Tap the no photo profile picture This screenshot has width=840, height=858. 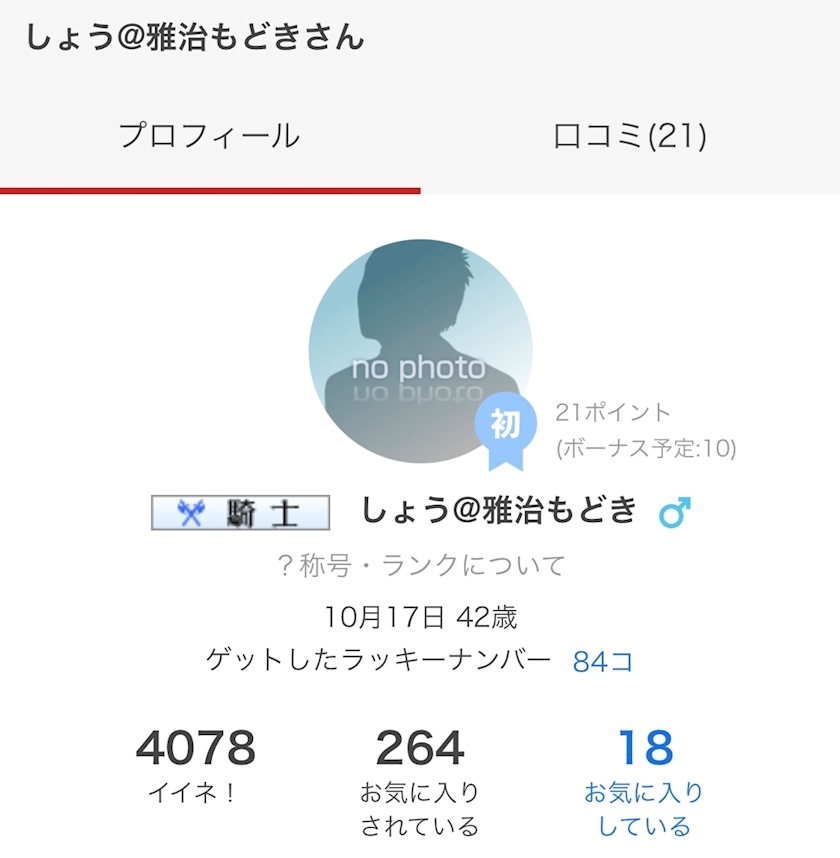[x=420, y=351]
